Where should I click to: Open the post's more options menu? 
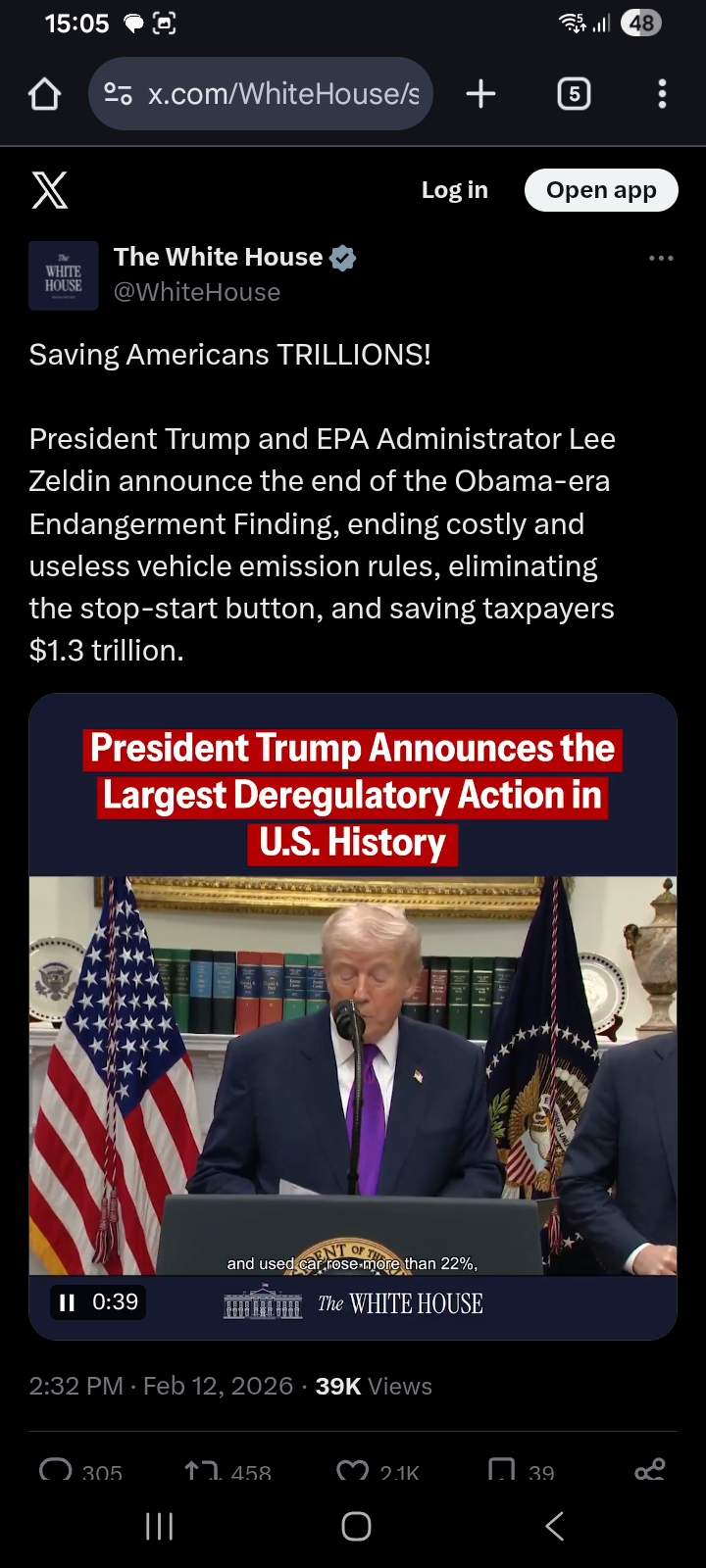[661, 258]
